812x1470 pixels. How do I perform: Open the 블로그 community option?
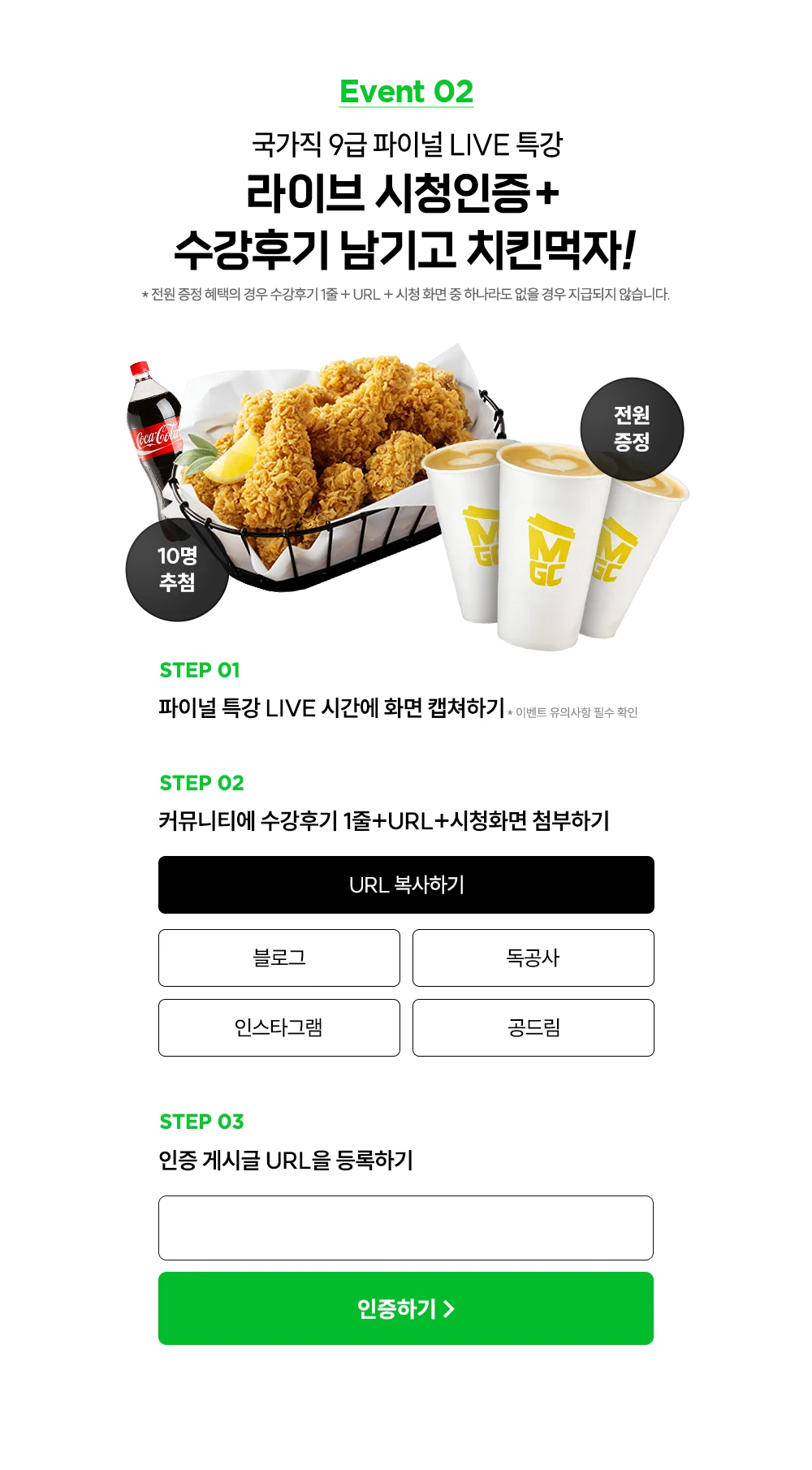tap(279, 958)
